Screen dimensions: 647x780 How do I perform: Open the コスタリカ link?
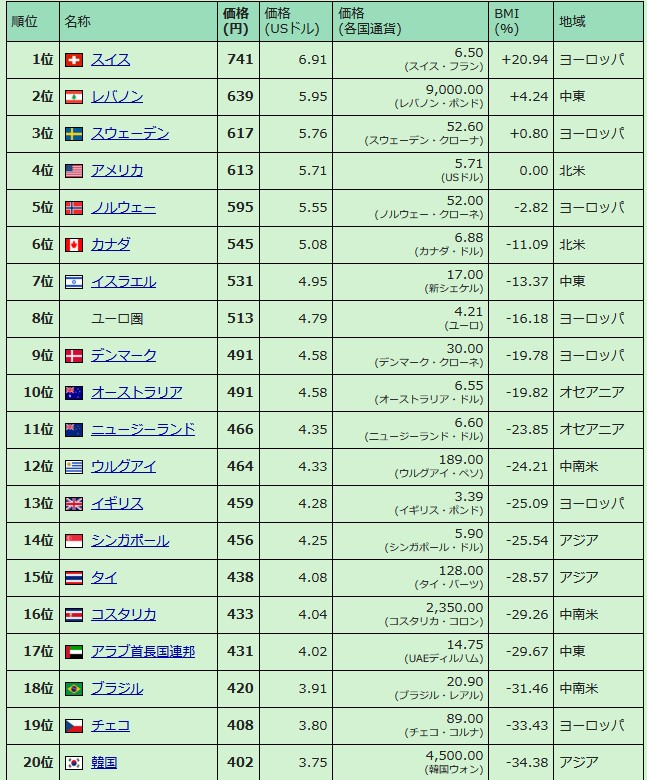click(123, 615)
